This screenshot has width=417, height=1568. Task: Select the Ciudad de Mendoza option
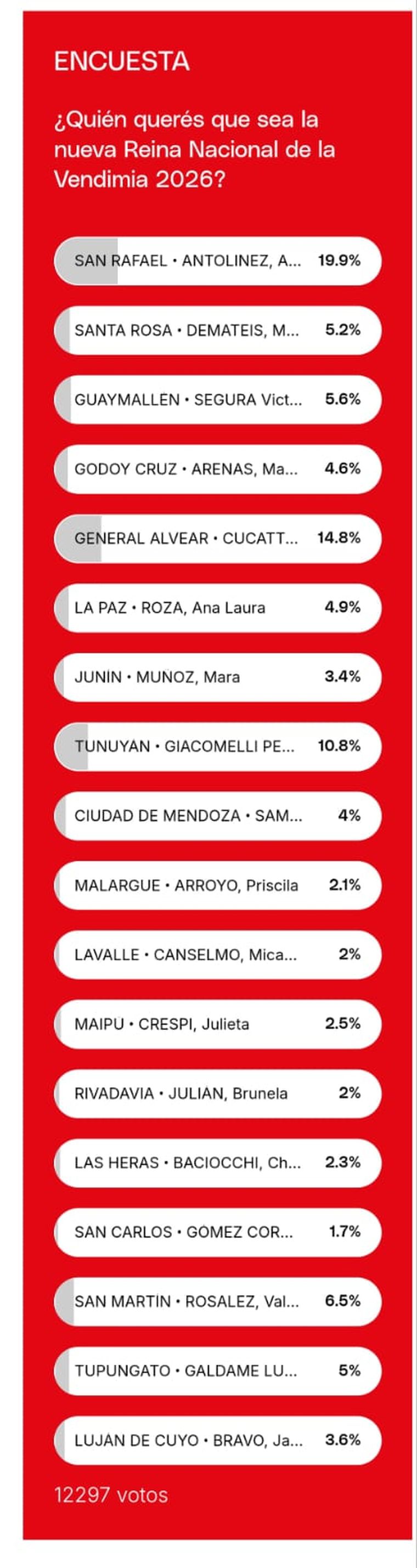pos(217,816)
